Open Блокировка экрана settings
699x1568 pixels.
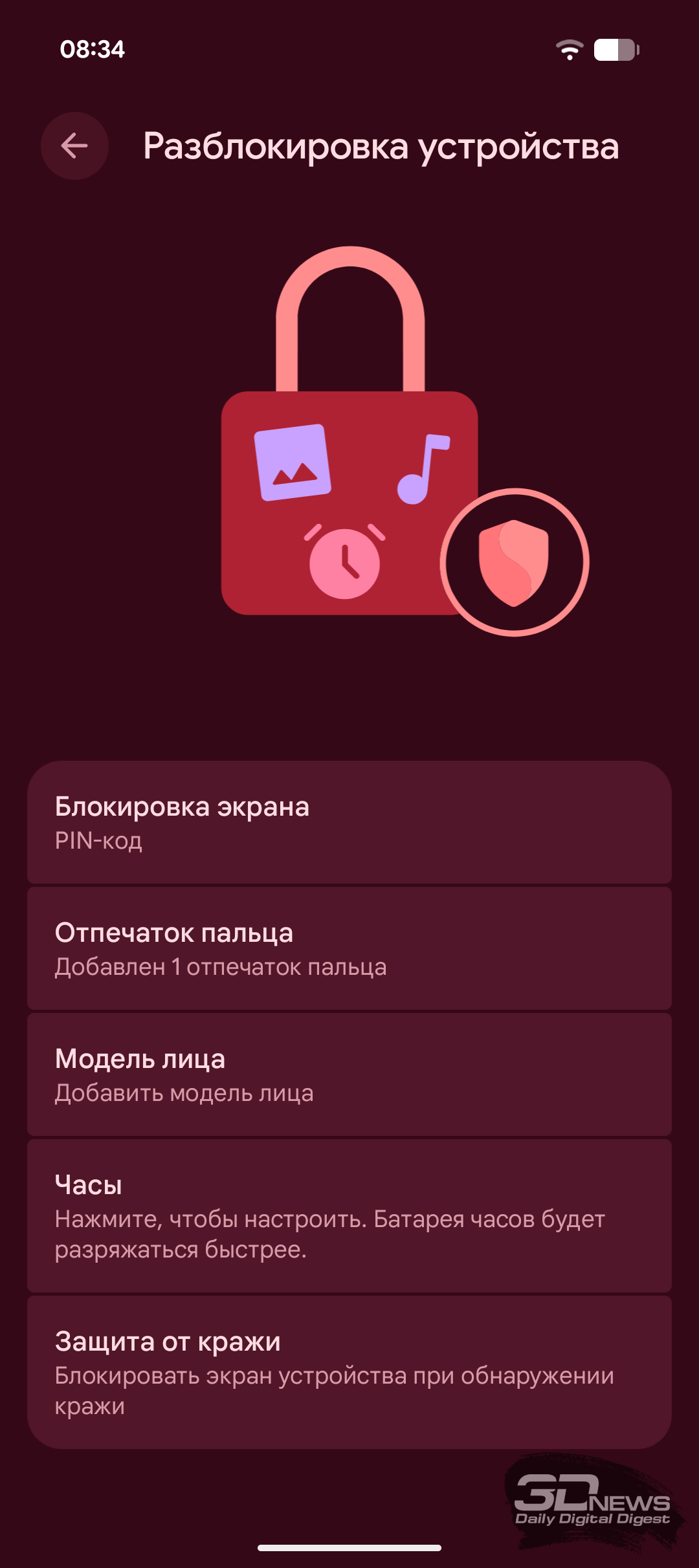[x=349, y=822]
